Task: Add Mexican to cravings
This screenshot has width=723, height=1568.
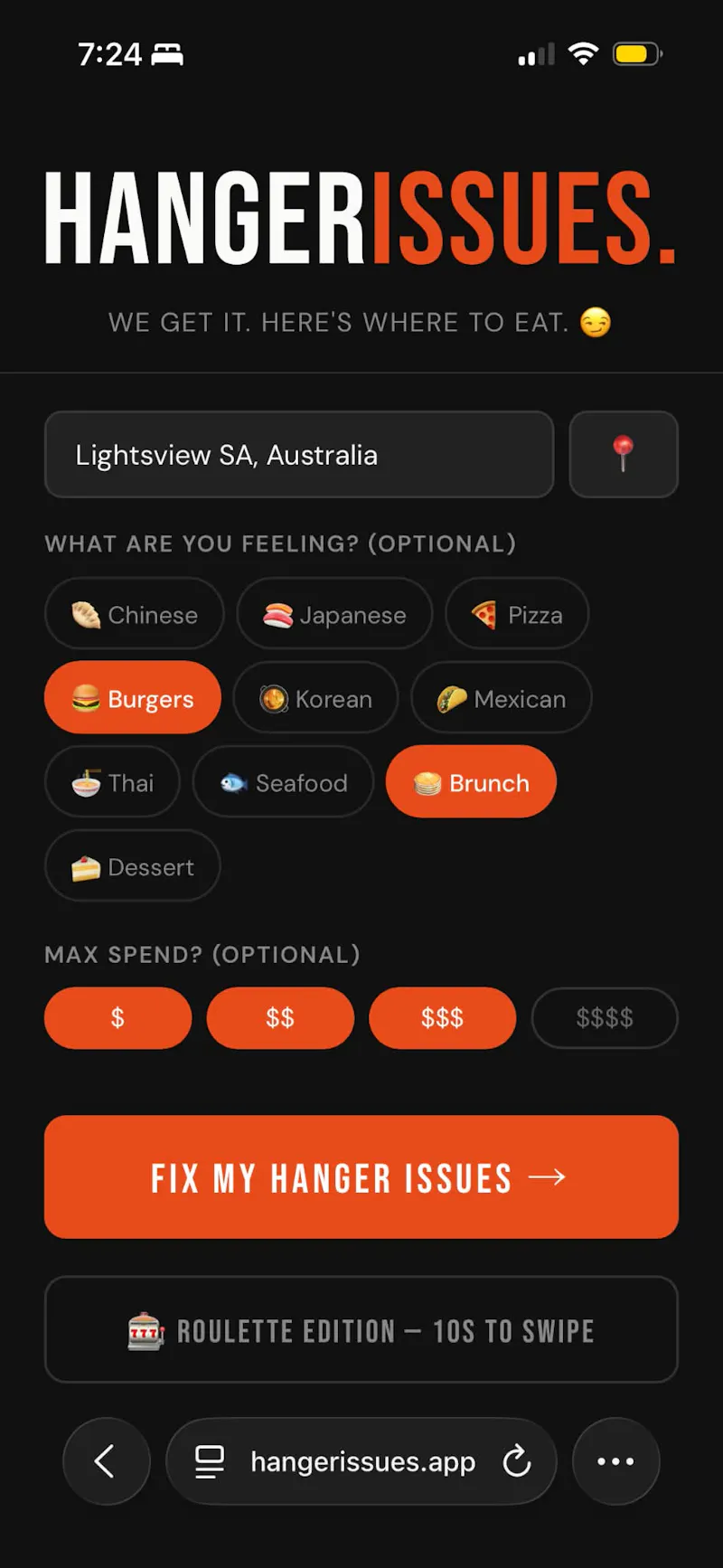Action: [502, 698]
